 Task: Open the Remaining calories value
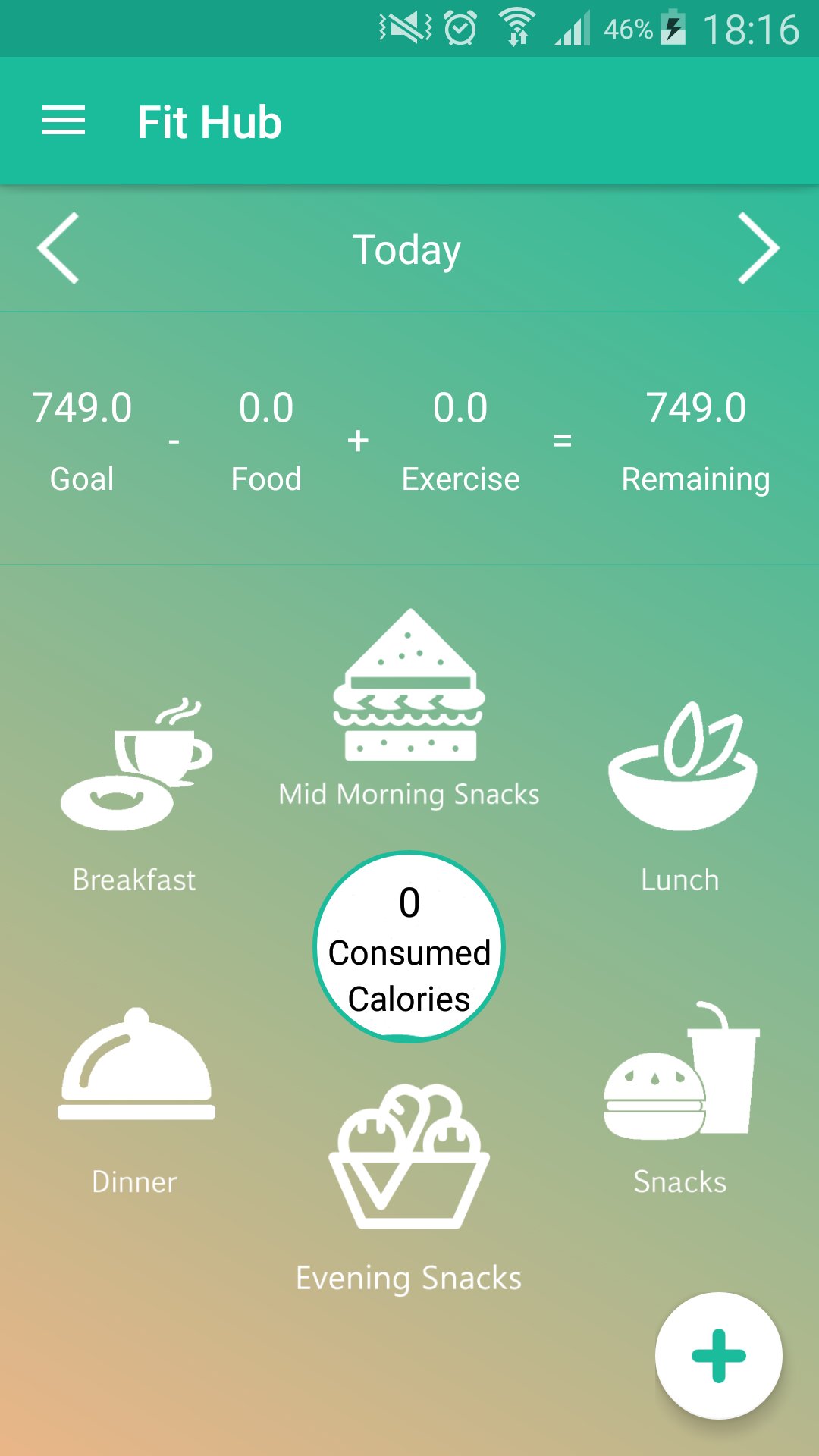(x=695, y=407)
